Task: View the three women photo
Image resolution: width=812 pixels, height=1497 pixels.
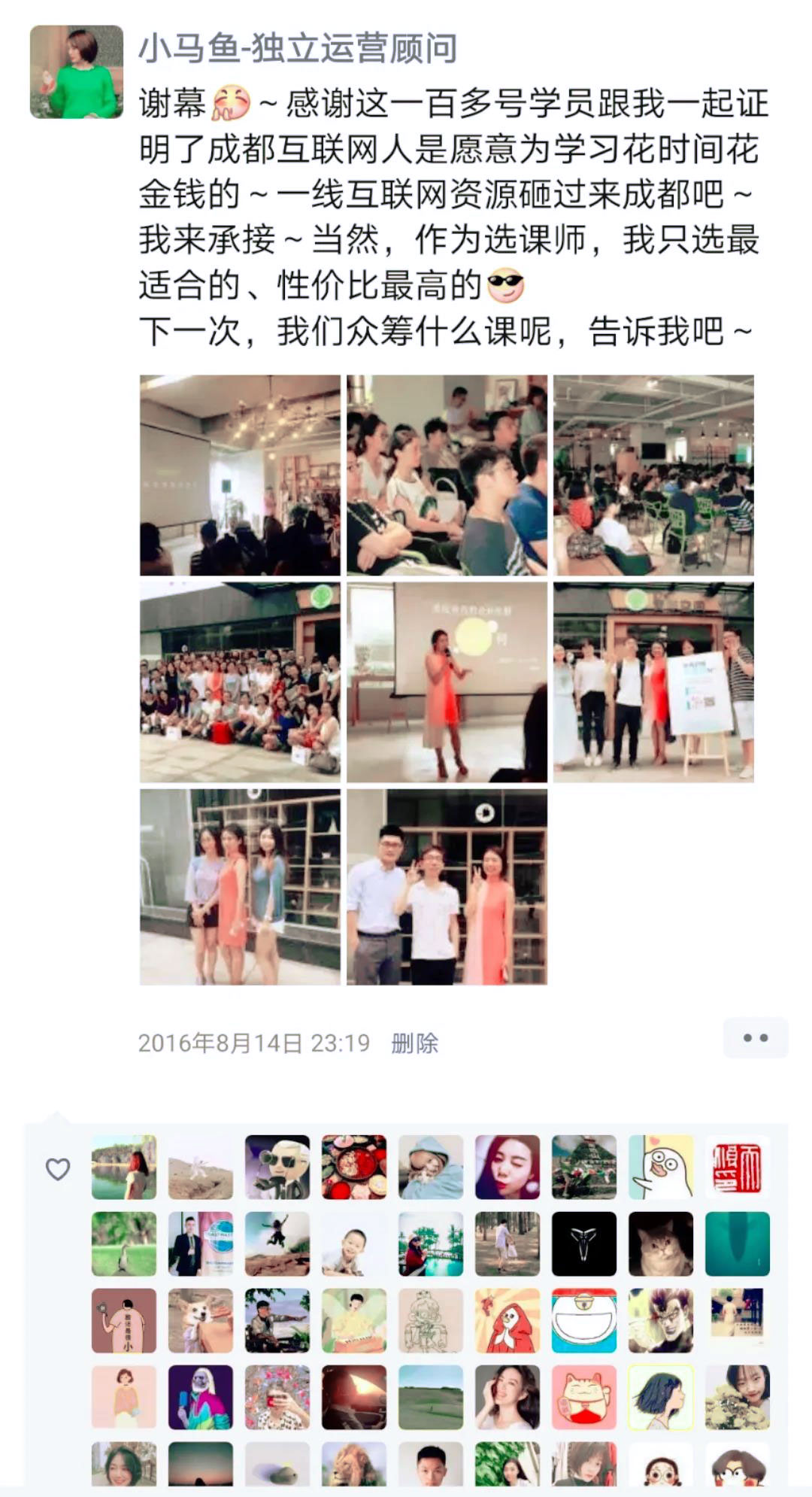Action: (x=240, y=888)
